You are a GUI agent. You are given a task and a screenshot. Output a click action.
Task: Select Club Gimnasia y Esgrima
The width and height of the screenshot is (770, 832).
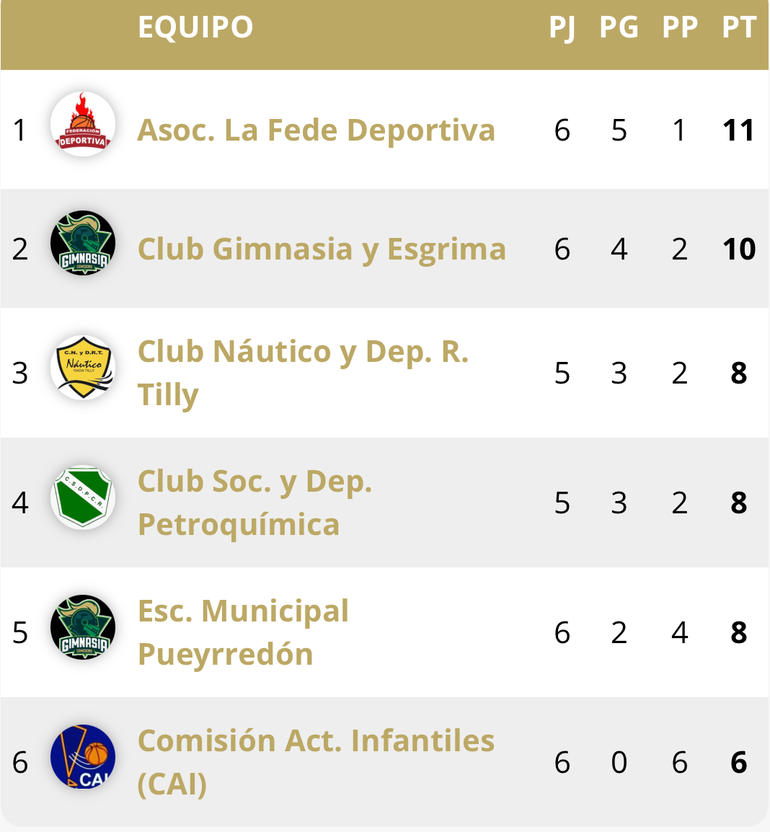[321, 249]
